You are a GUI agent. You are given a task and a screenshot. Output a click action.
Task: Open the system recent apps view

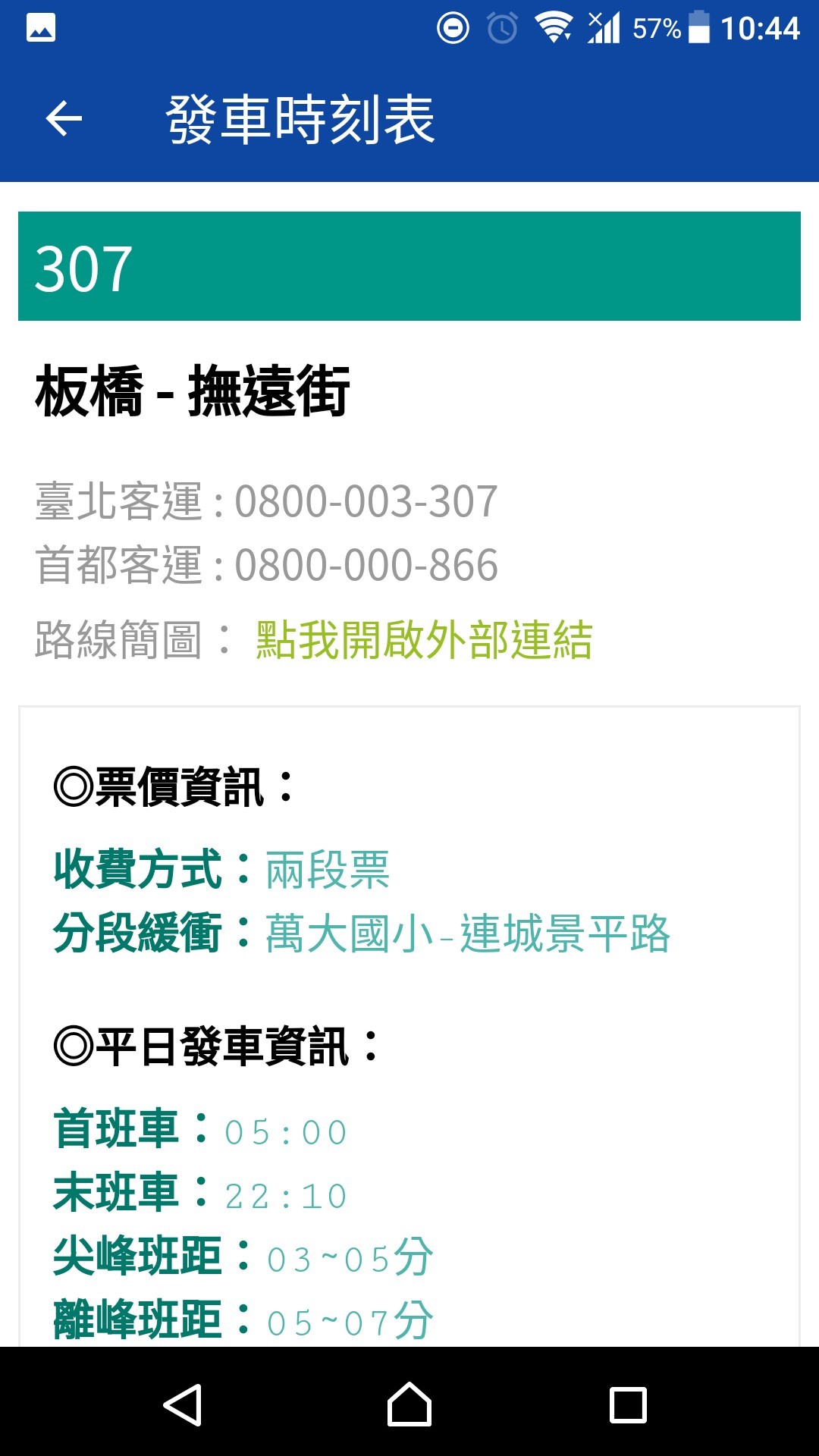[628, 1404]
